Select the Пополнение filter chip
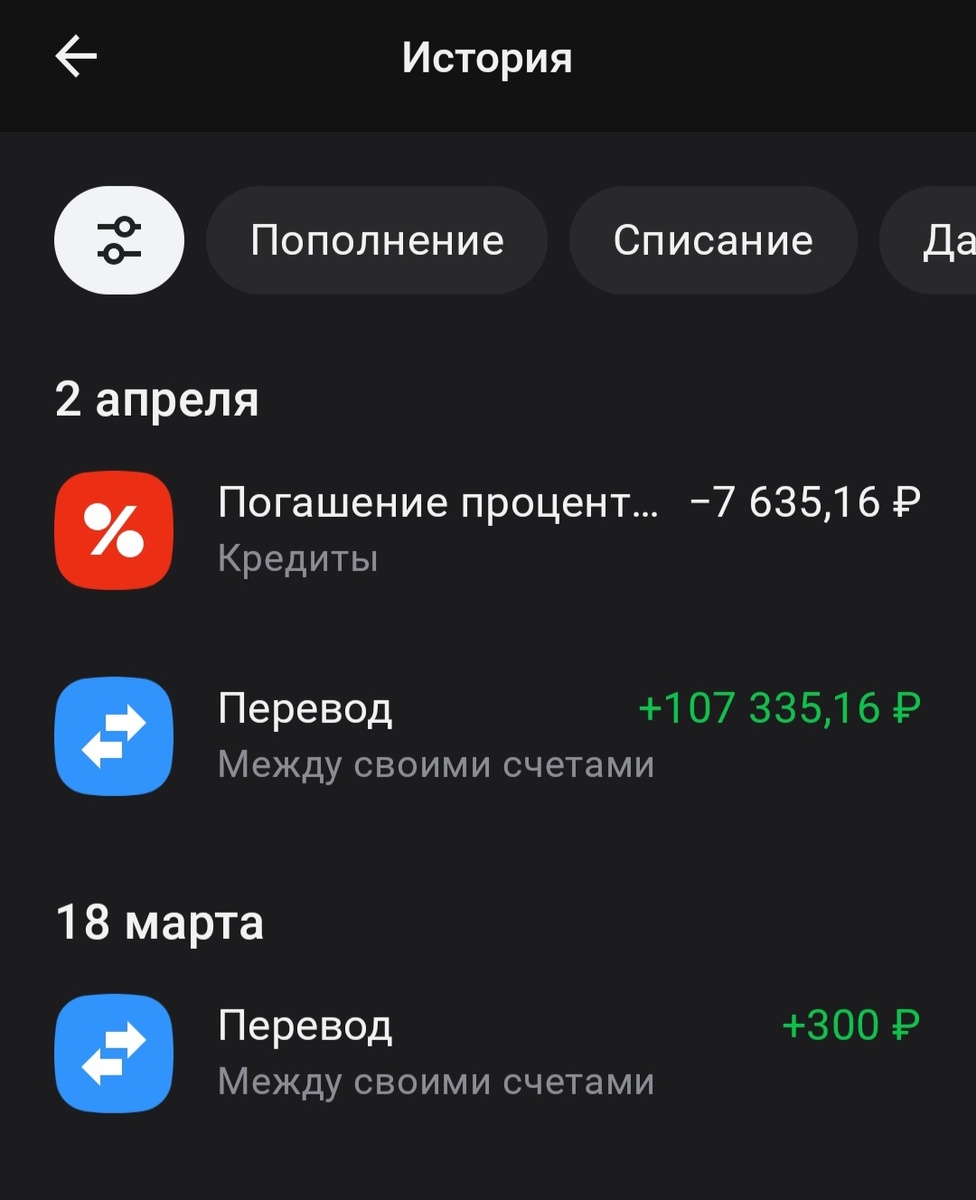Screen dimensions: 976x1200 click(x=377, y=240)
